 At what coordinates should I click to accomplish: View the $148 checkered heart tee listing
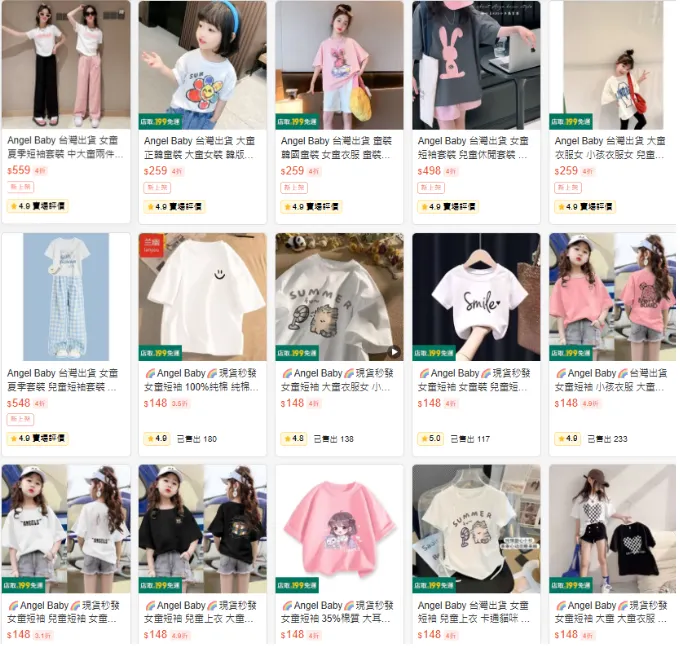(x=614, y=528)
